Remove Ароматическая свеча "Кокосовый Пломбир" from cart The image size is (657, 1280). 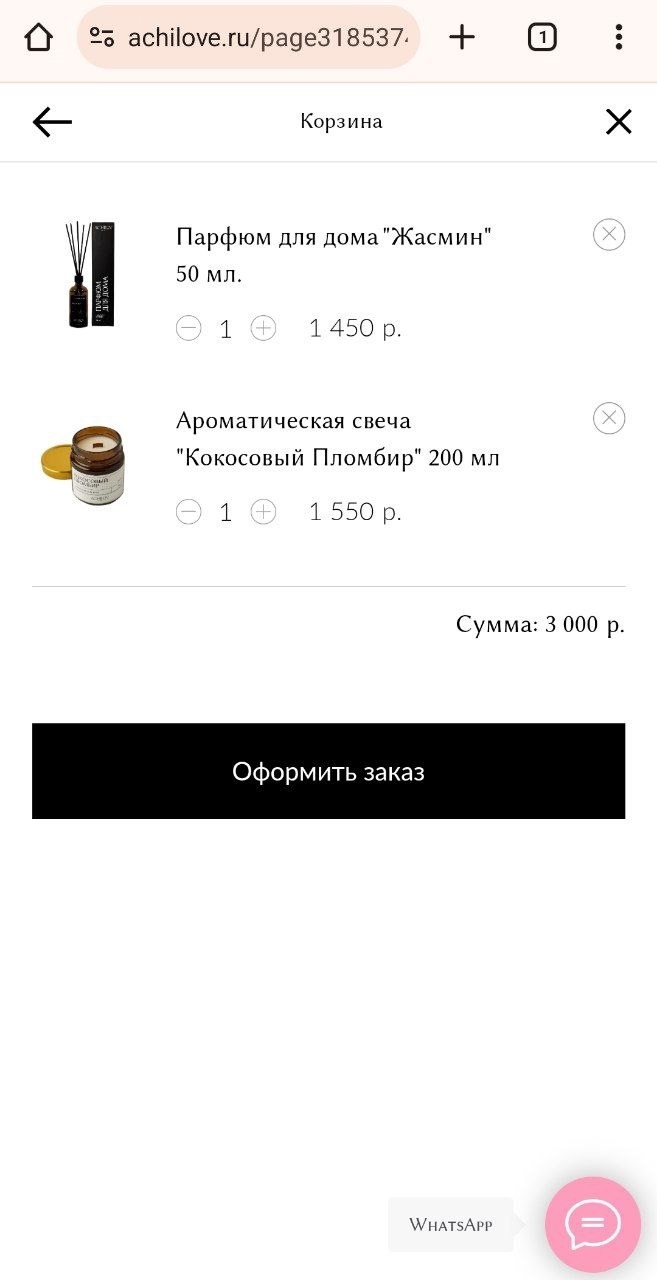coord(609,418)
